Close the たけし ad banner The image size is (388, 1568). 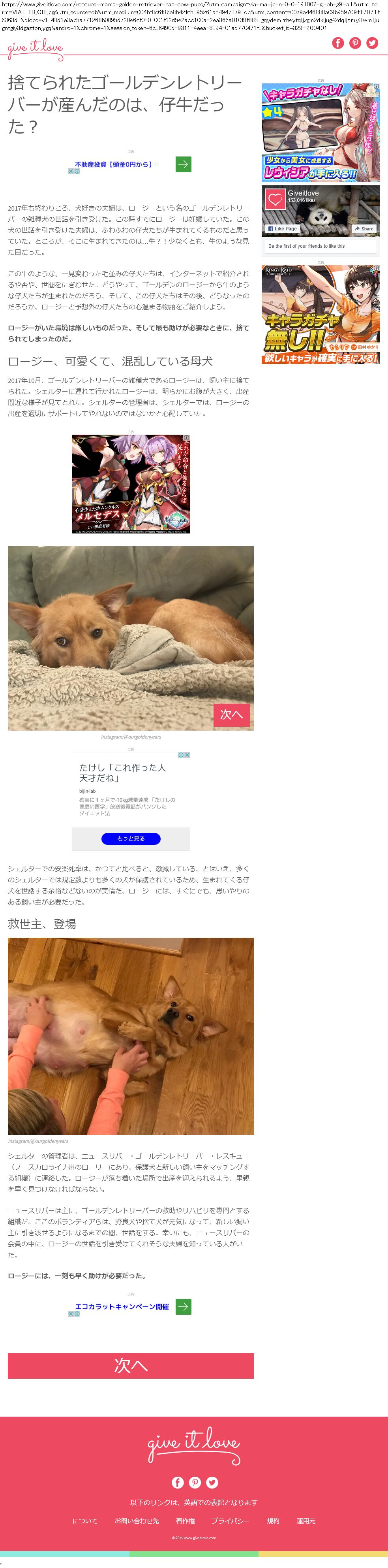click(187, 755)
